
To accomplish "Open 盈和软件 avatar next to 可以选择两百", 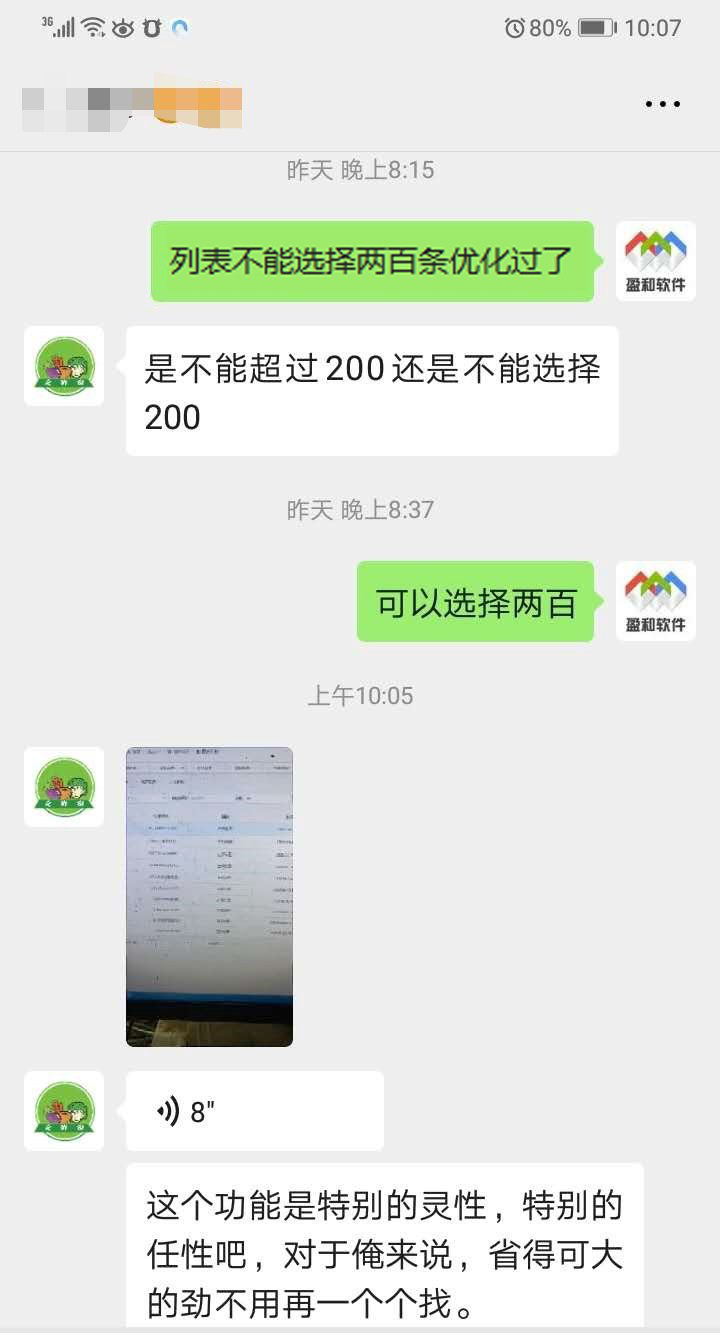I will click(656, 601).
